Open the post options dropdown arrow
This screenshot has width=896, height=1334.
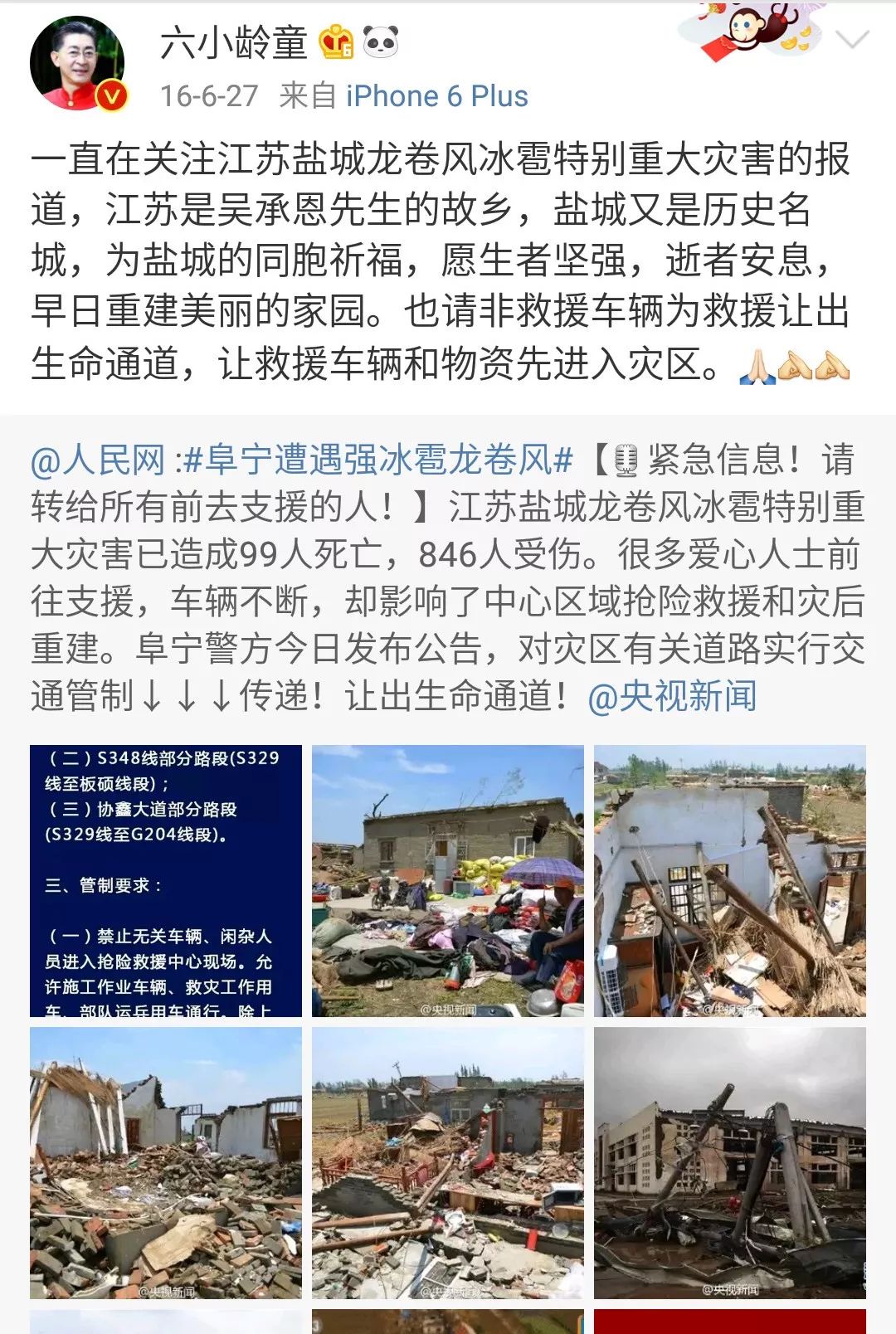tap(851, 40)
